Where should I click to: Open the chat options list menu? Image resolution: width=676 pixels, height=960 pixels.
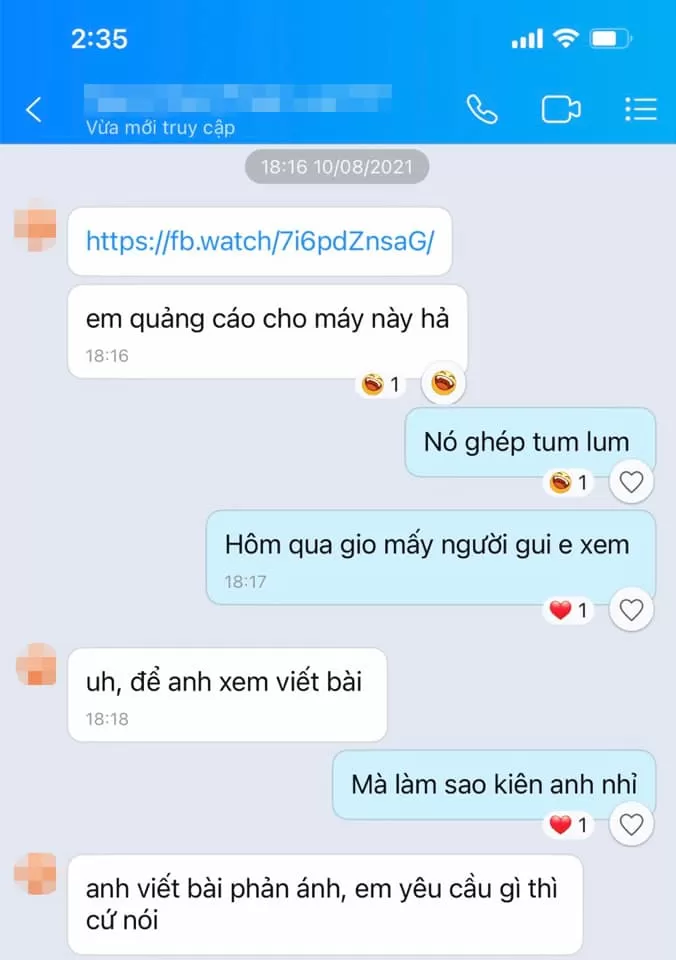640,109
